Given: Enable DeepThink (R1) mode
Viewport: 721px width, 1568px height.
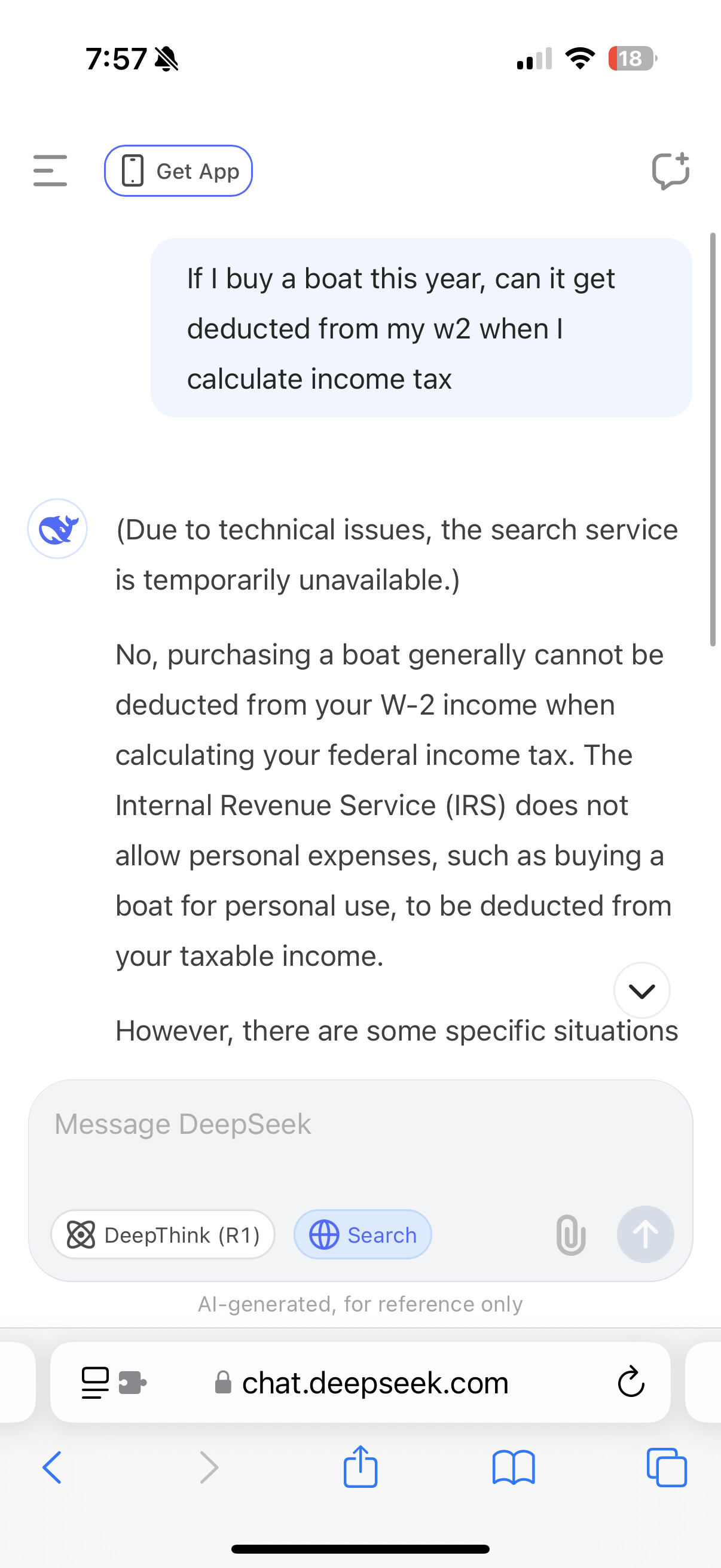Looking at the screenshot, I should [163, 1234].
